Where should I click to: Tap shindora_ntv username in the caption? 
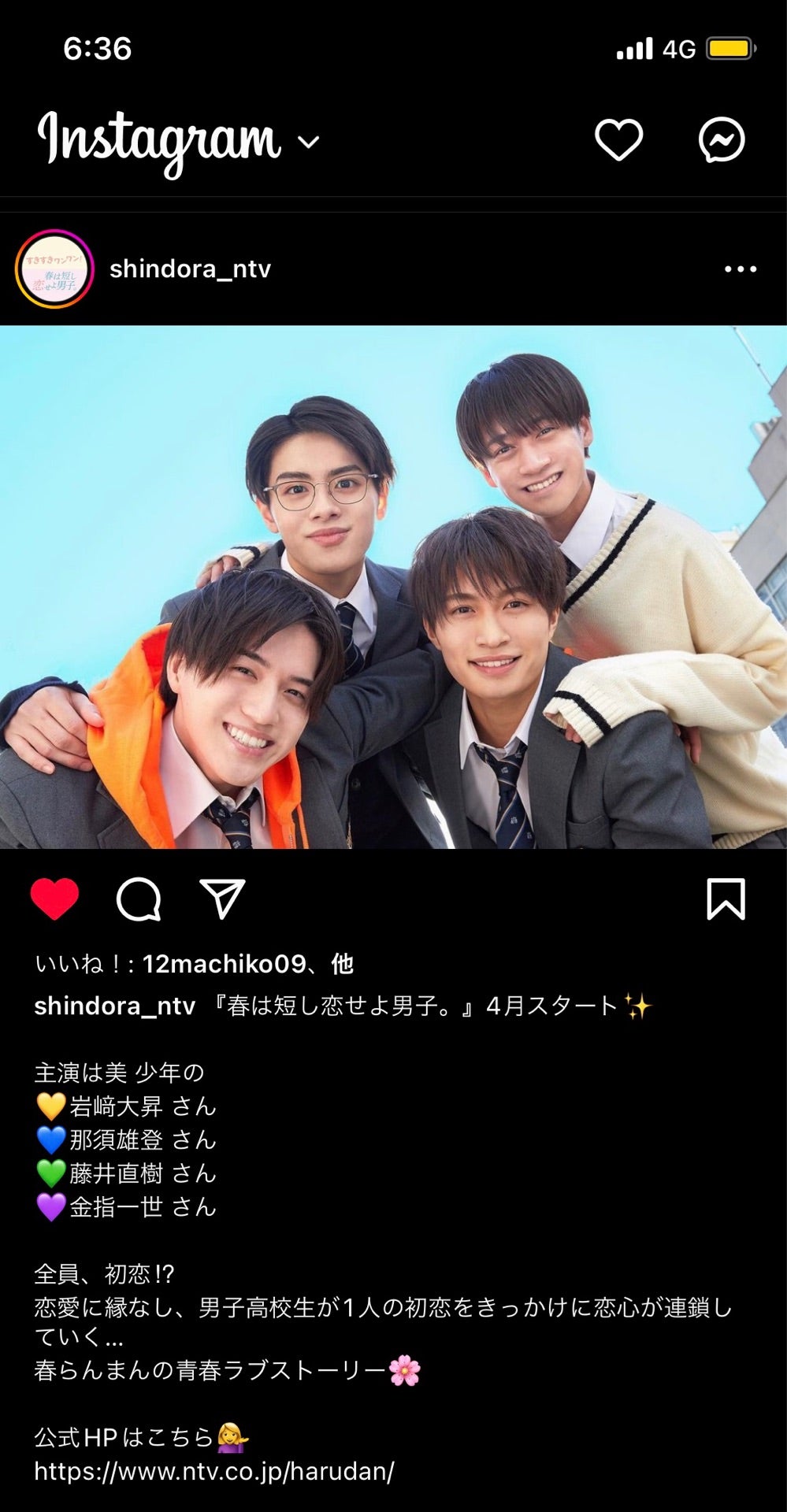point(114,1006)
